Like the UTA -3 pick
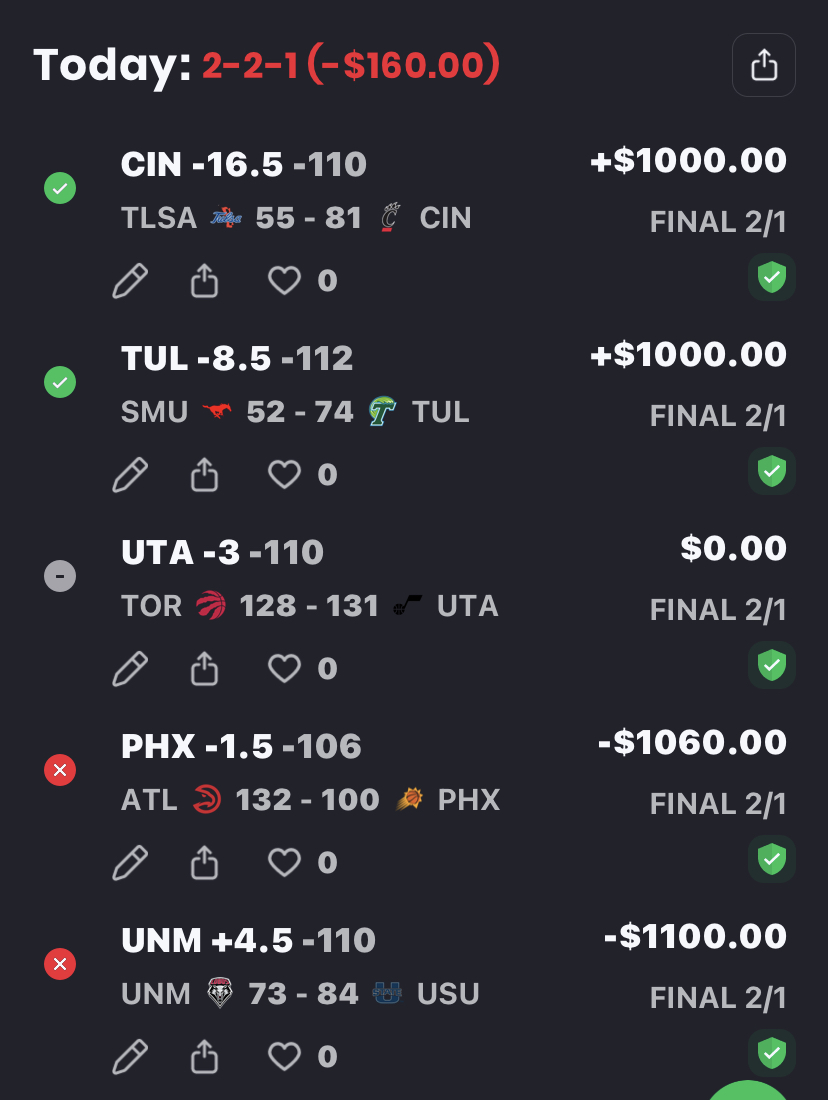828x1100 pixels. coord(284,669)
